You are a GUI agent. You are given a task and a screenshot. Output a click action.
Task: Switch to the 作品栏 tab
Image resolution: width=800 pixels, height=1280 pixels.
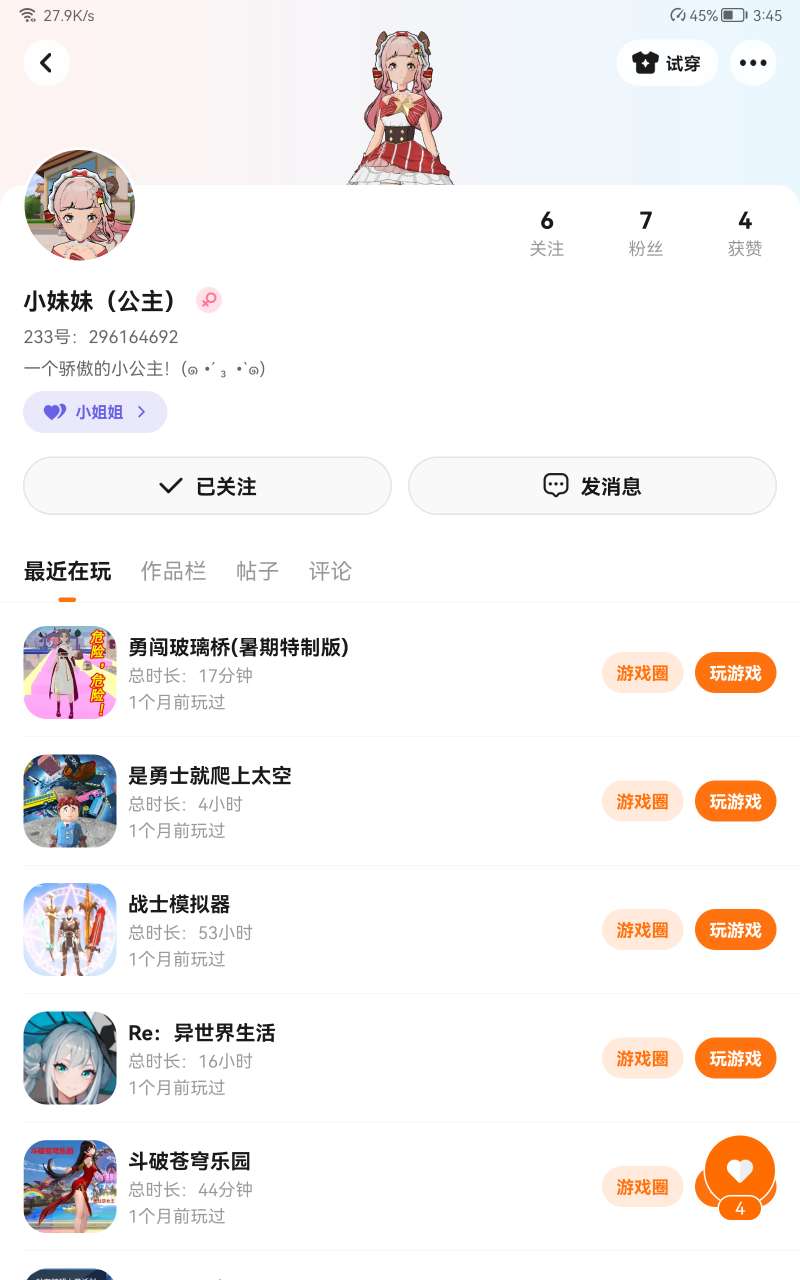[173, 571]
